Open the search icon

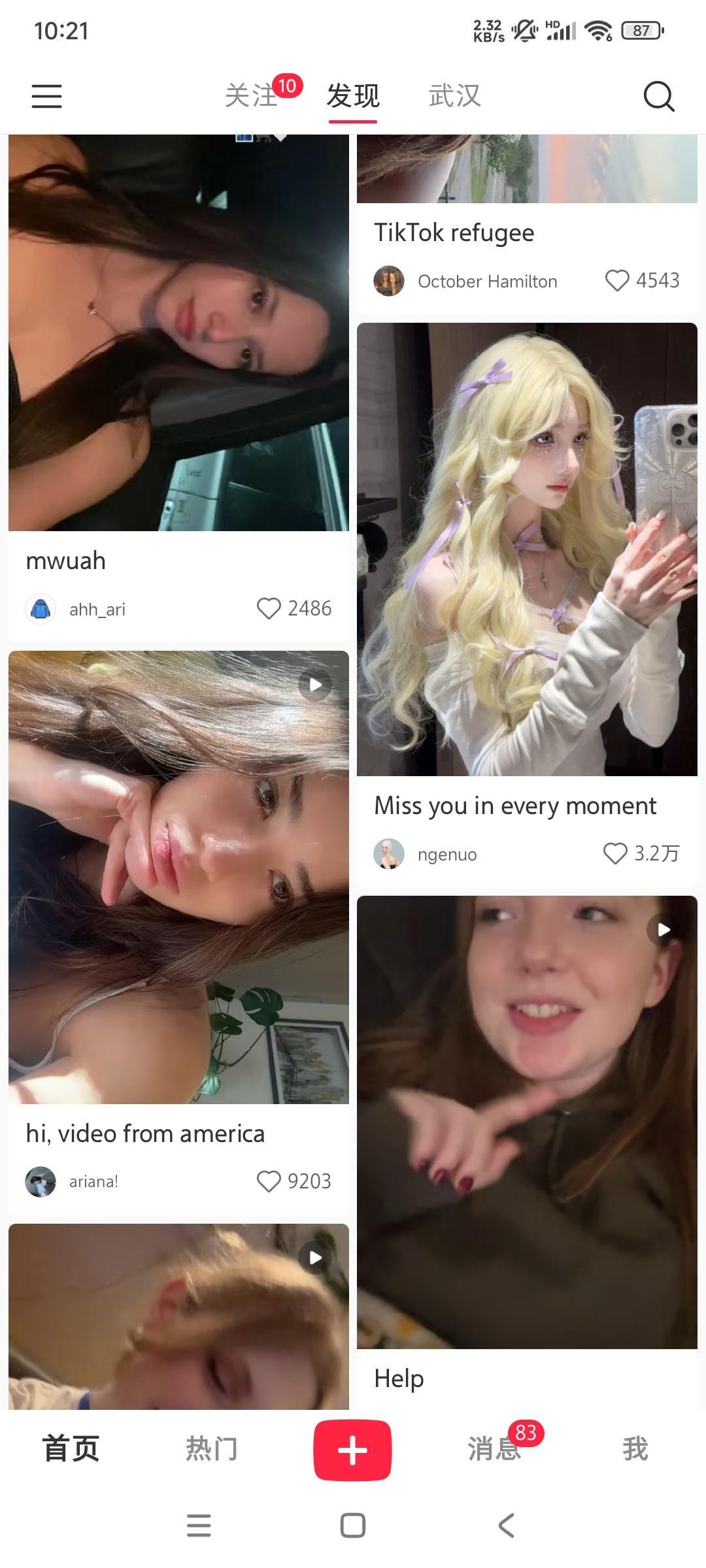[658, 97]
